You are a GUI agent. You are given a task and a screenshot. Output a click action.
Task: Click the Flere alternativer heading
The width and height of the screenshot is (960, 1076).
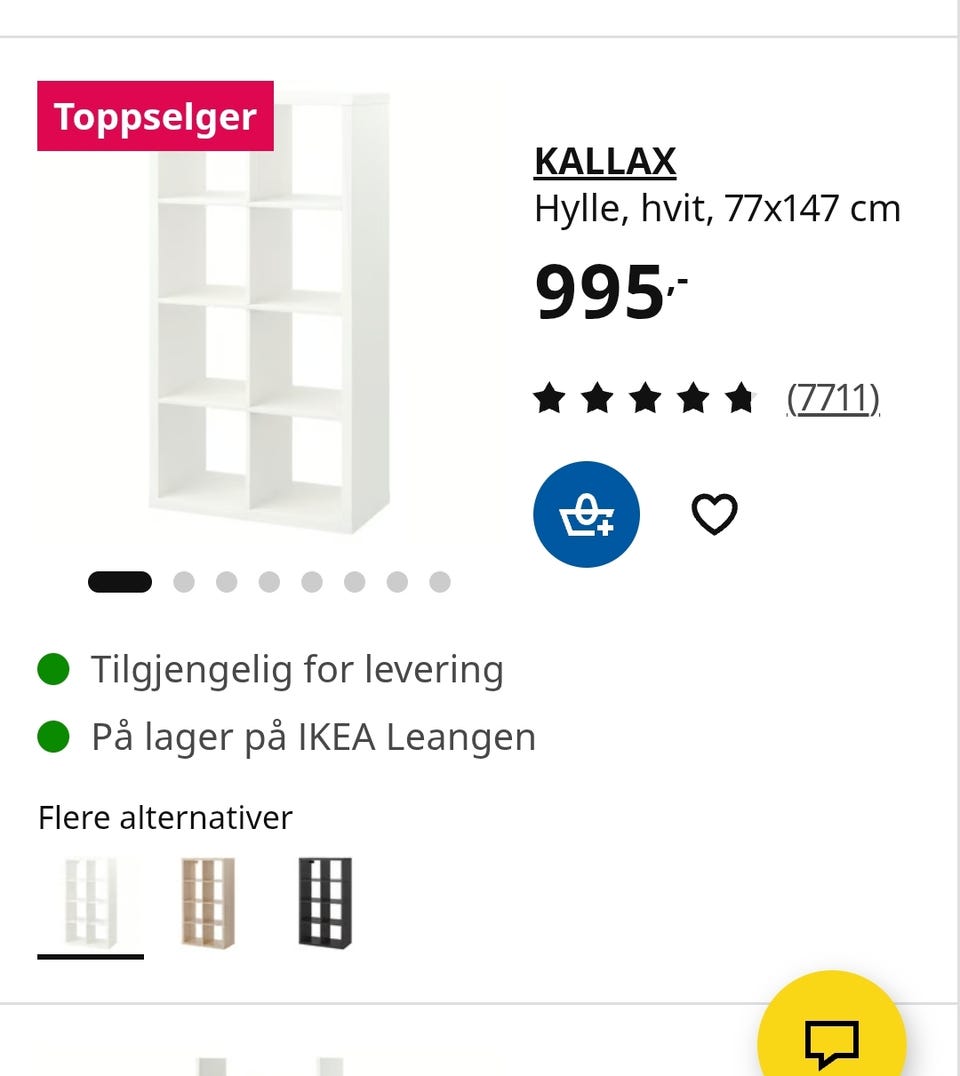click(165, 817)
